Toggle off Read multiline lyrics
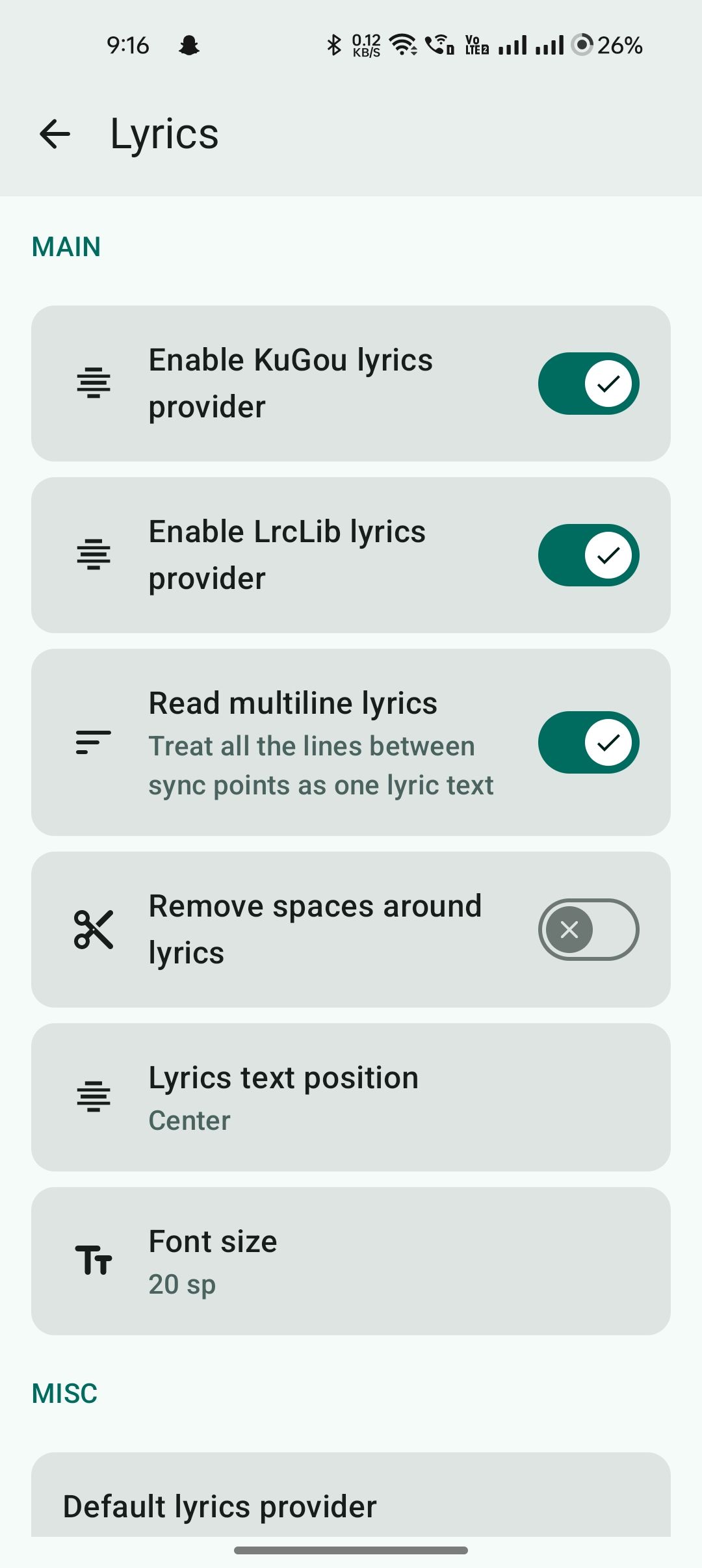 click(x=588, y=742)
